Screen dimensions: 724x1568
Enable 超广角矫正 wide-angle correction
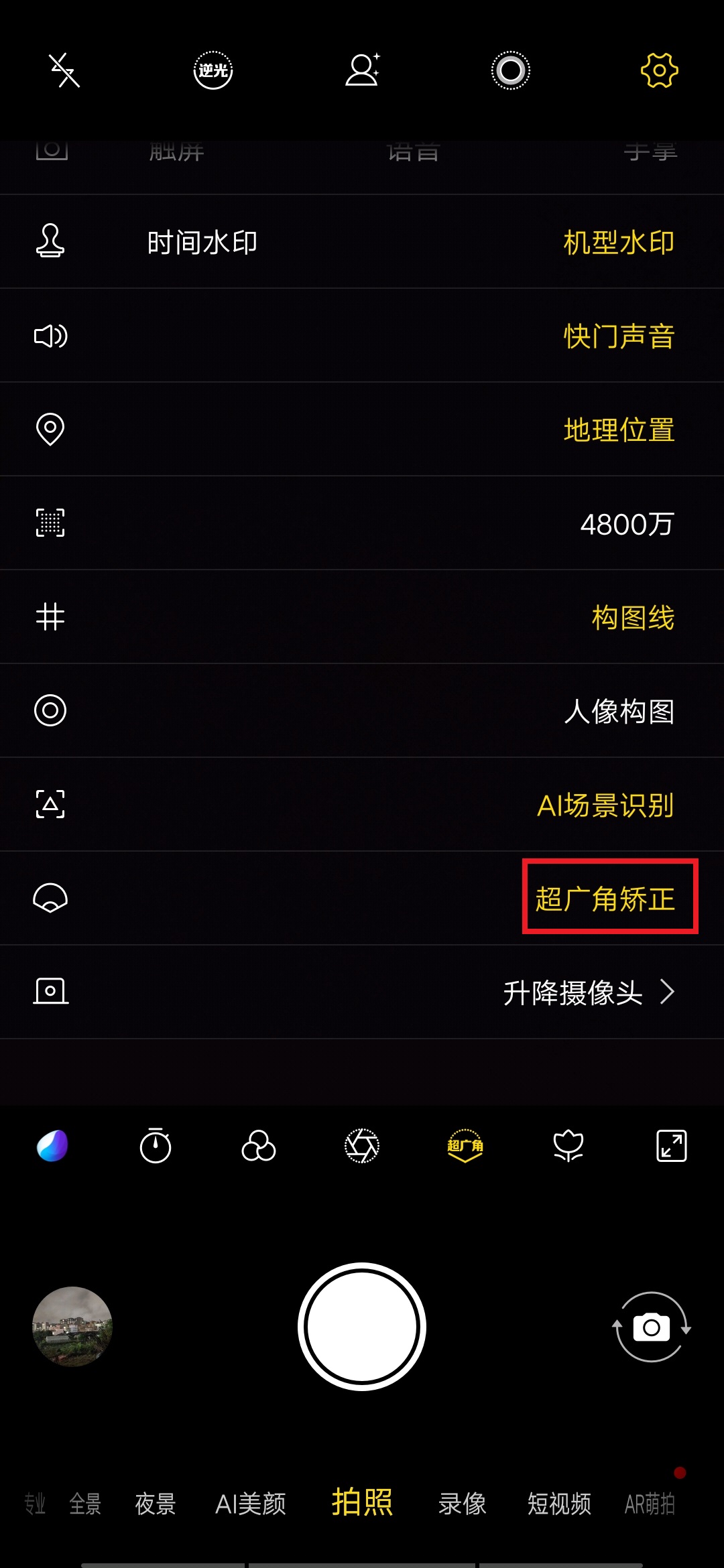coord(607,899)
